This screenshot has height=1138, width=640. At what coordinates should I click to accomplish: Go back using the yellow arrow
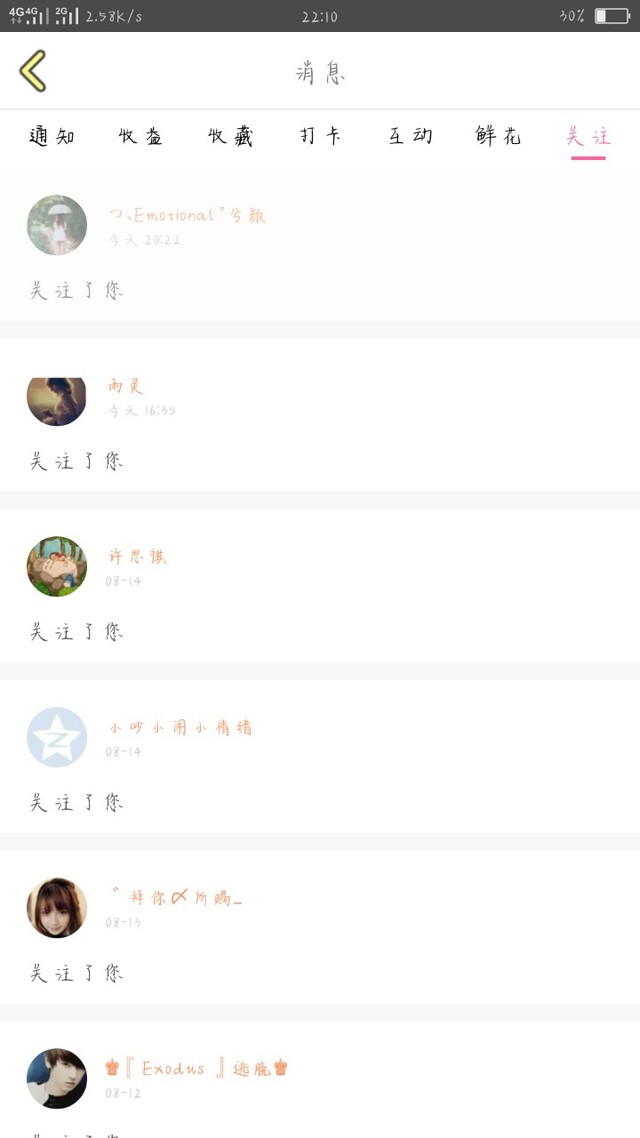coord(33,71)
